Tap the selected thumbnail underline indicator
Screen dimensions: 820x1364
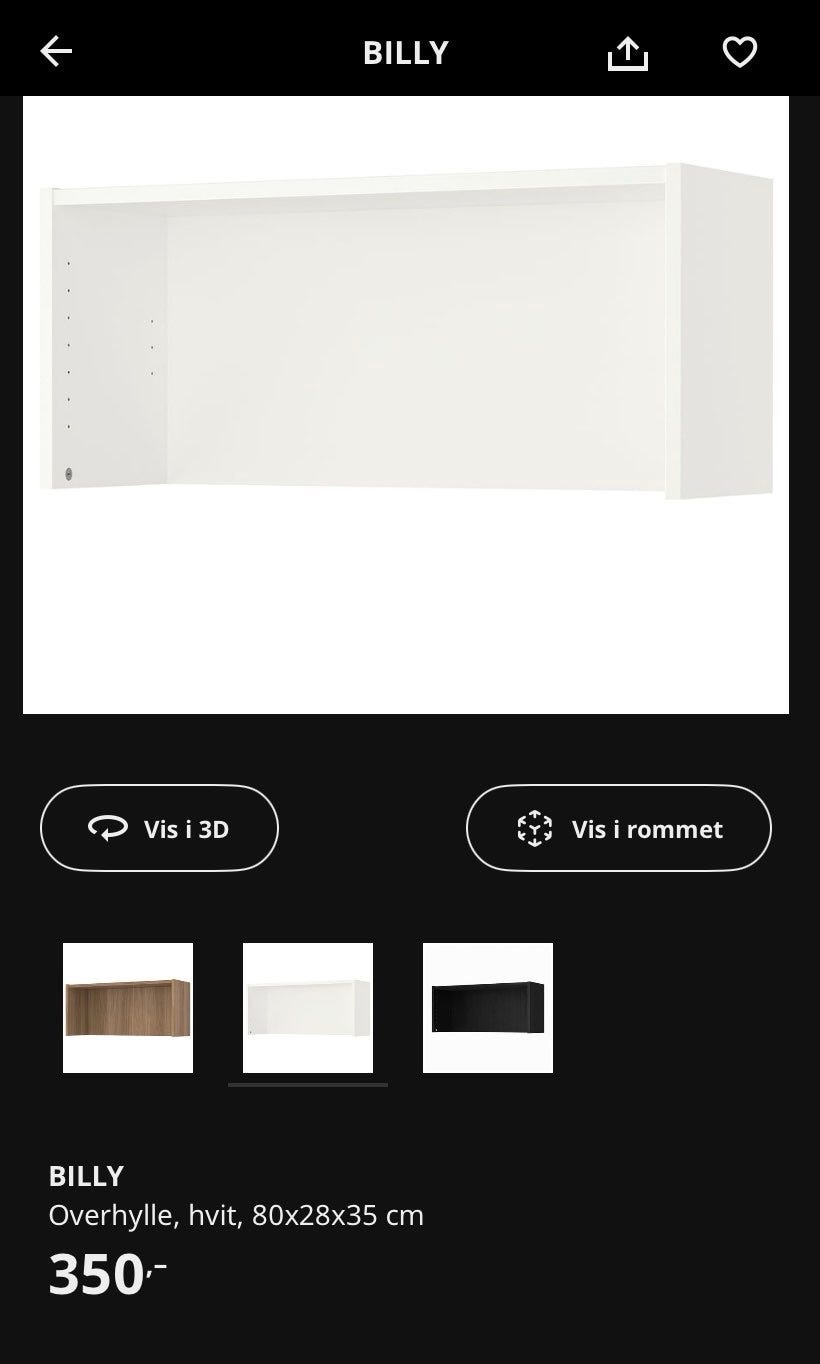[308, 1085]
